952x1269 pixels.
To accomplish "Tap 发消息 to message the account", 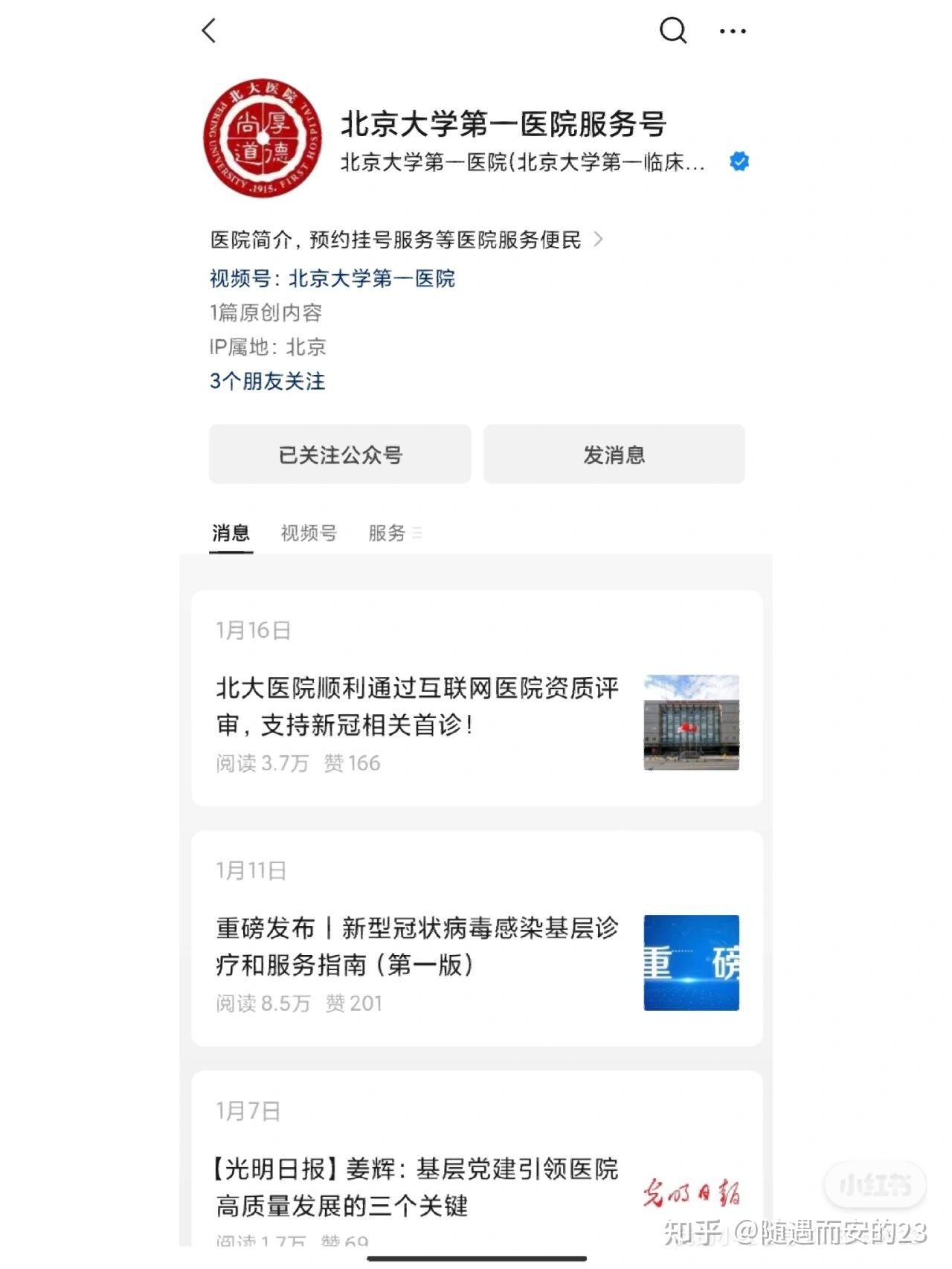I will 615,454.
